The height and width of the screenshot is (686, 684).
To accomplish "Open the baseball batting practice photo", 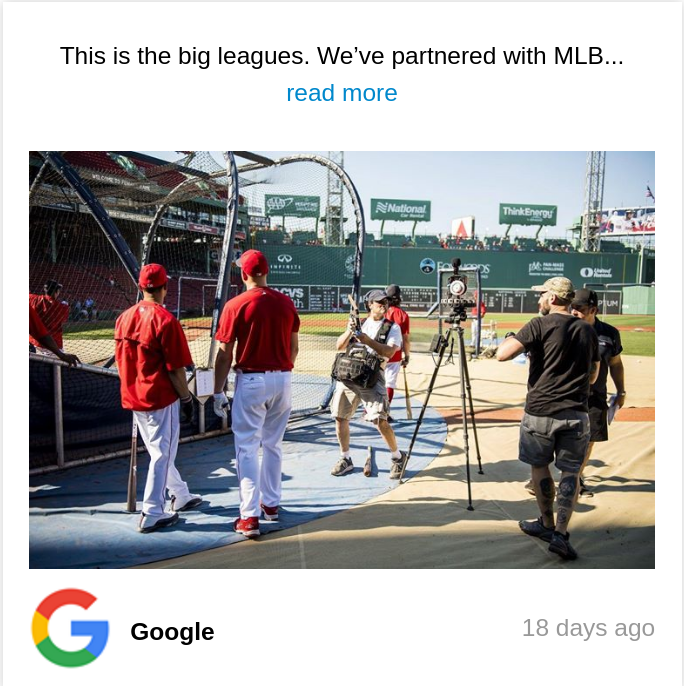I will (342, 360).
